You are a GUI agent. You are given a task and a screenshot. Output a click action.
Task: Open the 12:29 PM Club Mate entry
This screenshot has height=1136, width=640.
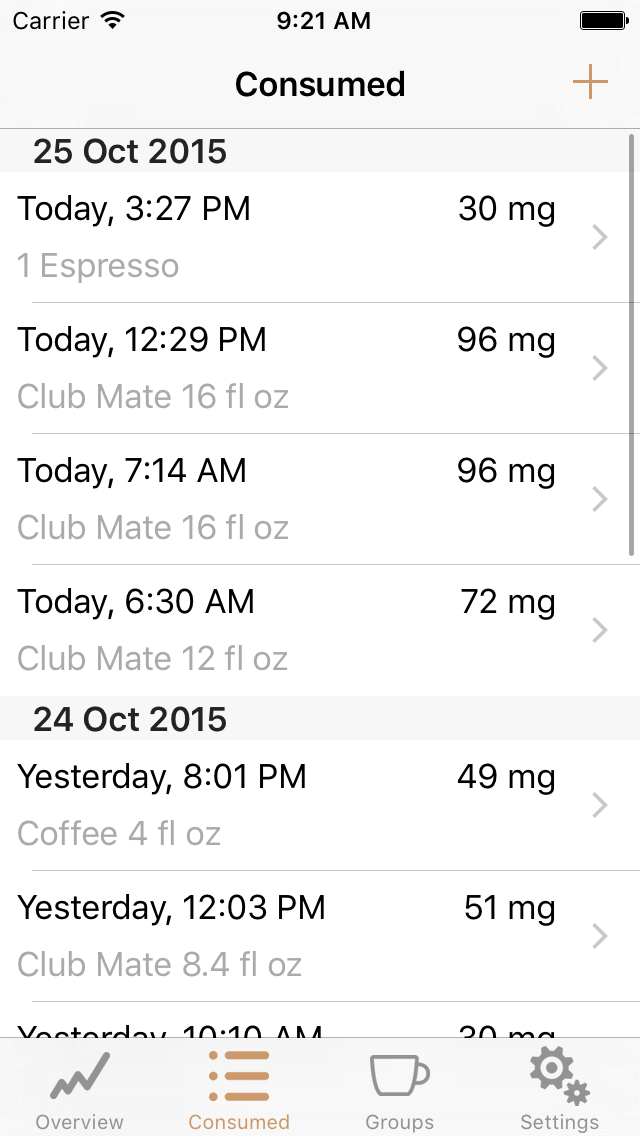click(x=320, y=368)
